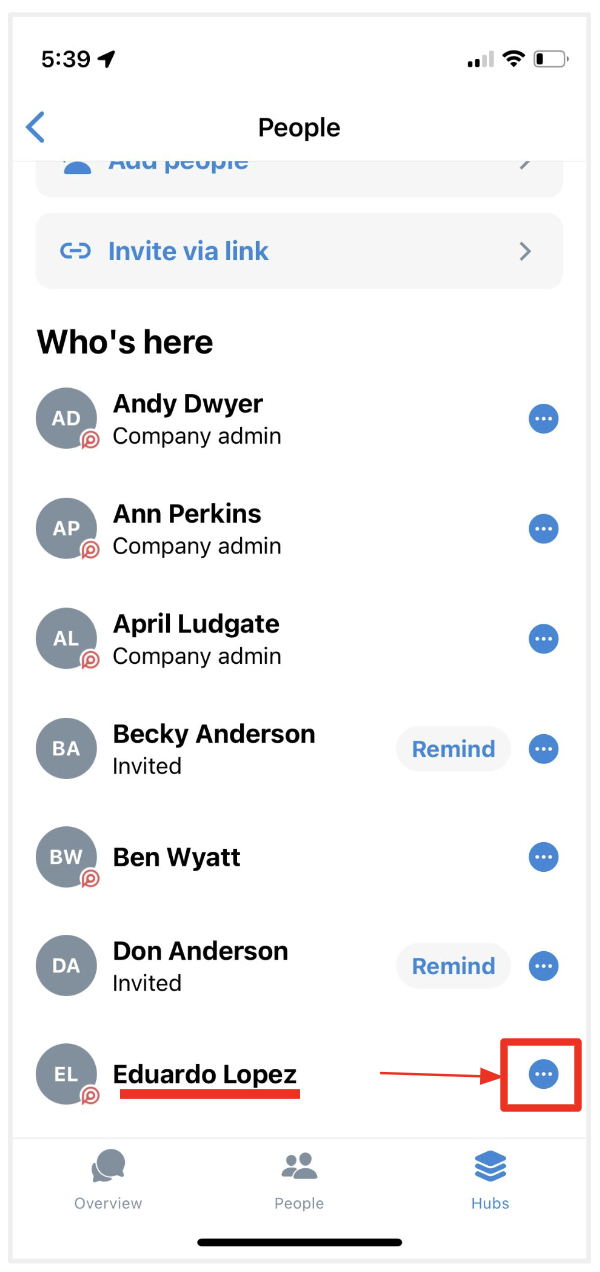Open more options for Ann Perkins
The image size is (600, 1272).
point(543,528)
